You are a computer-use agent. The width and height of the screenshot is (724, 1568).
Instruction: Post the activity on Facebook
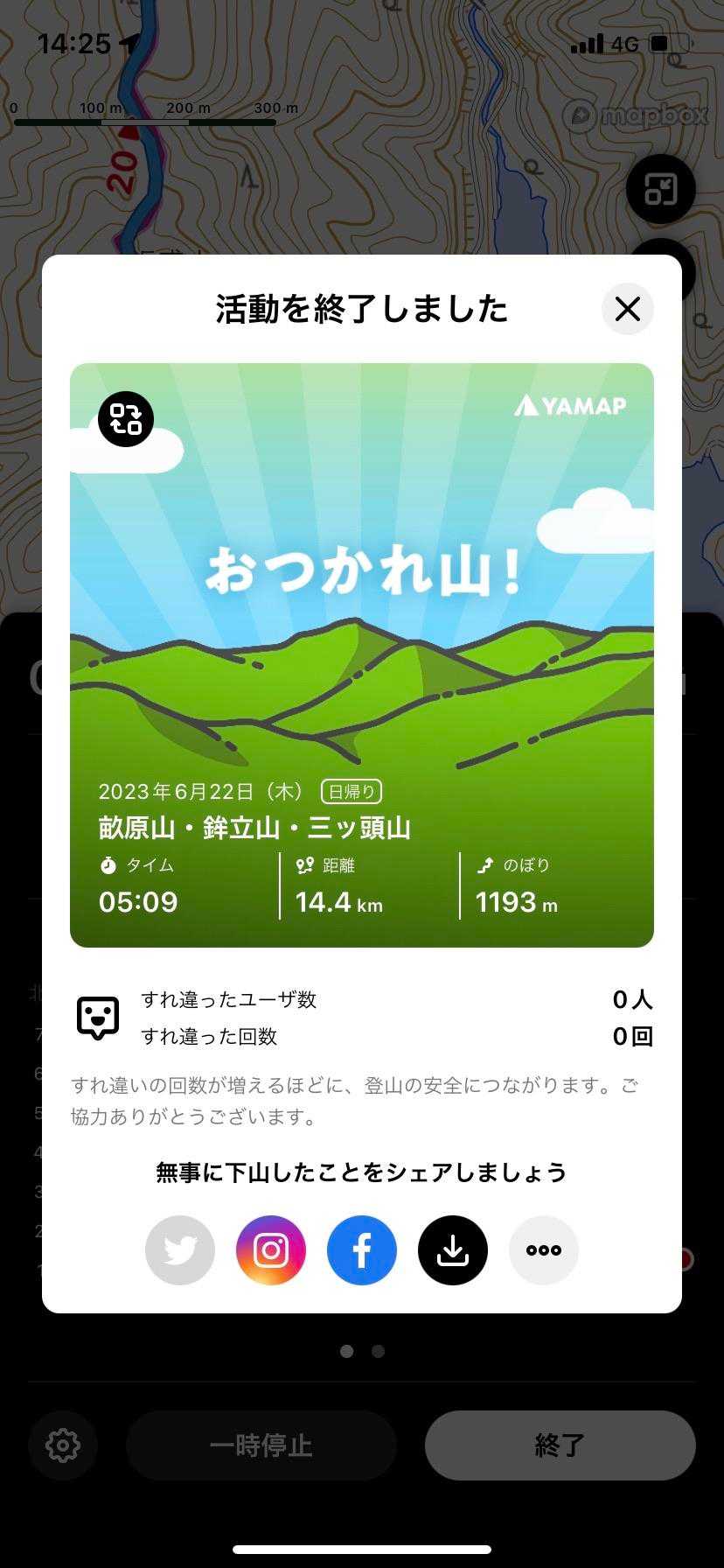tap(362, 1250)
